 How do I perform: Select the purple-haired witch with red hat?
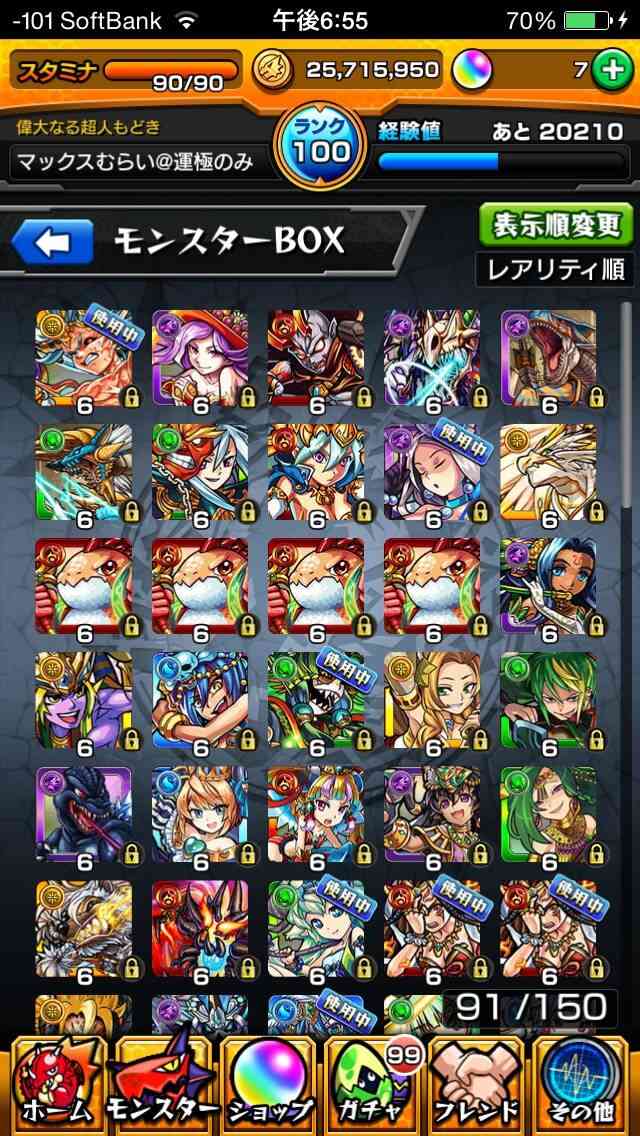click(200, 358)
